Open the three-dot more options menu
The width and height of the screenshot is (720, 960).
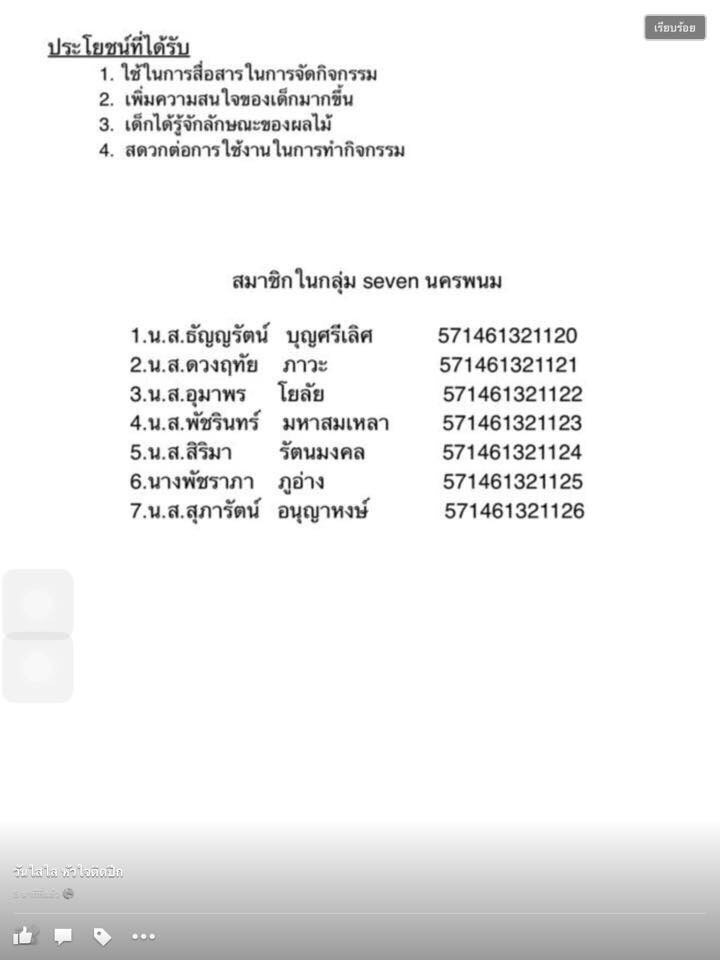pos(144,936)
